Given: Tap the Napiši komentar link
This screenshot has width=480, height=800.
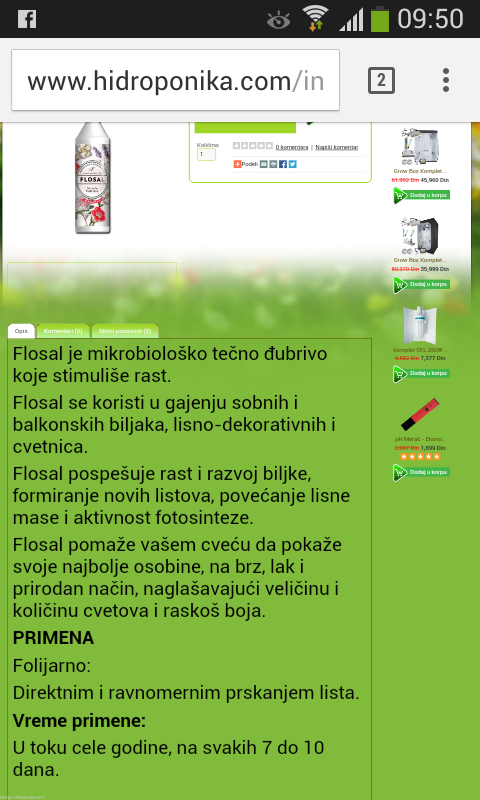Looking at the screenshot, I should pos(337,147).
